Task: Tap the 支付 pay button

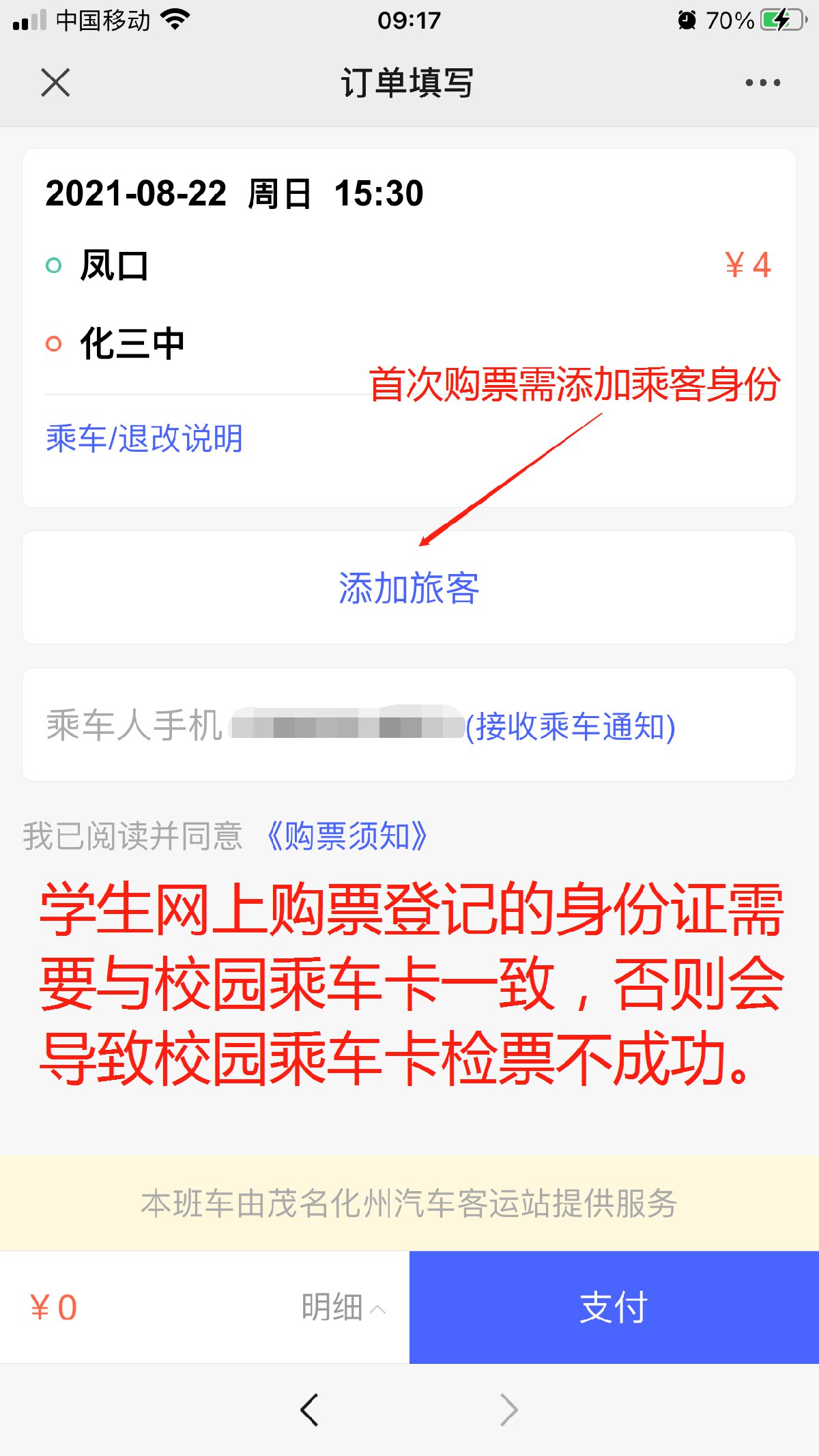Action: pos(614,1307)
